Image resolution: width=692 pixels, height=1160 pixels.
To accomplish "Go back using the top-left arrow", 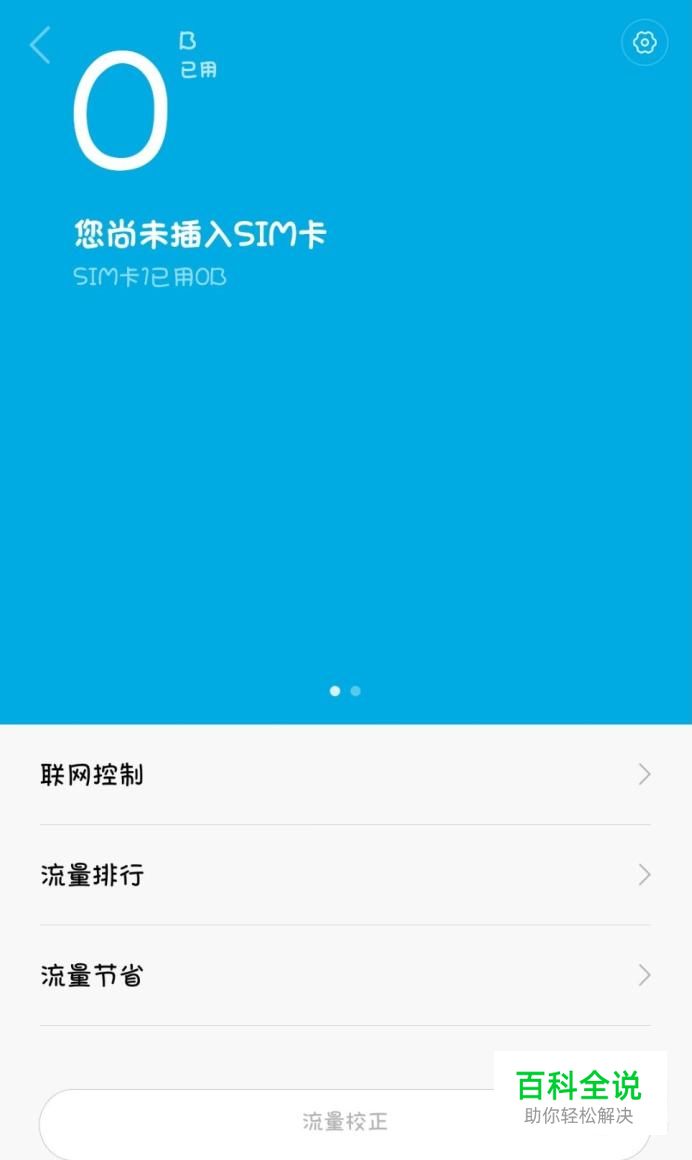I will (40, 45).
